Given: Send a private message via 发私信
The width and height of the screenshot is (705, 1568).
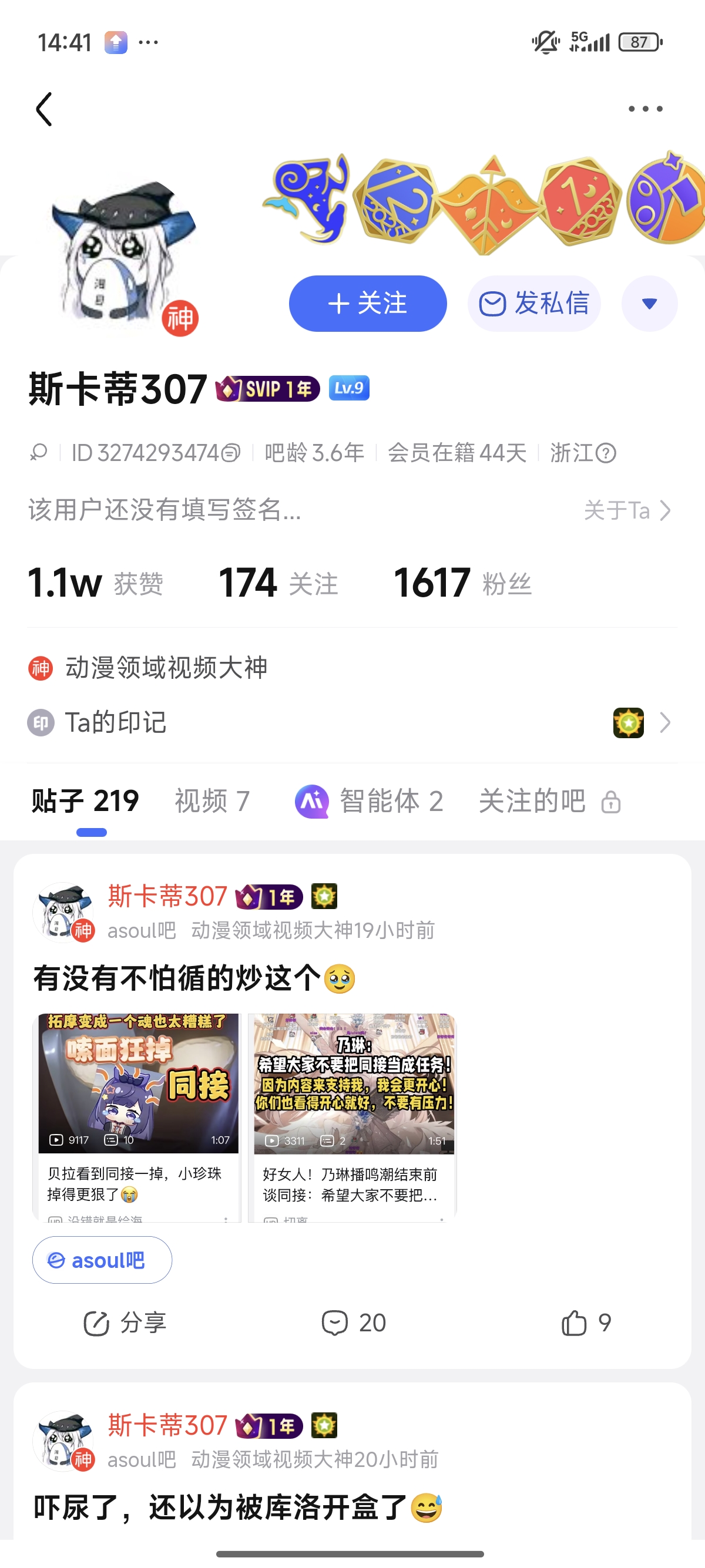Looking at the screenshot, I should click(x=534, y=303).
